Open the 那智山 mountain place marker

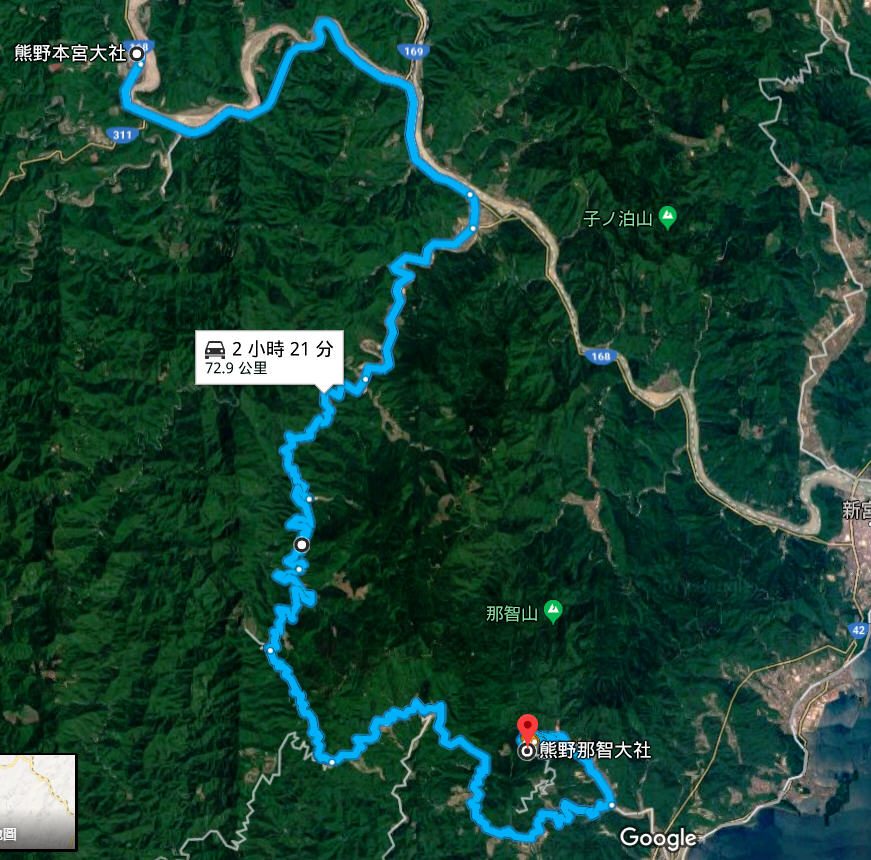tap(553, 611)
